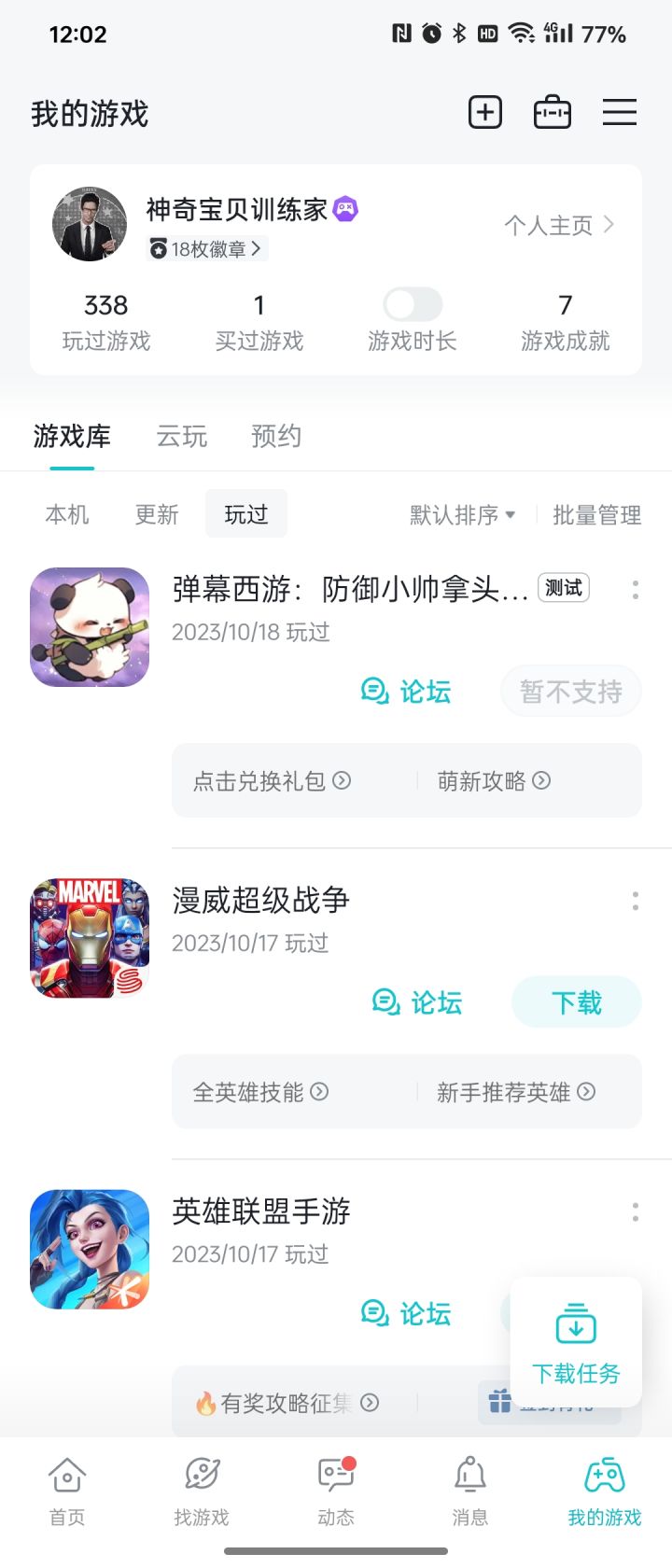The image size is (672, 1568).
Task: Tap the profile avatar thumbnail
Action: click(89, 224)
